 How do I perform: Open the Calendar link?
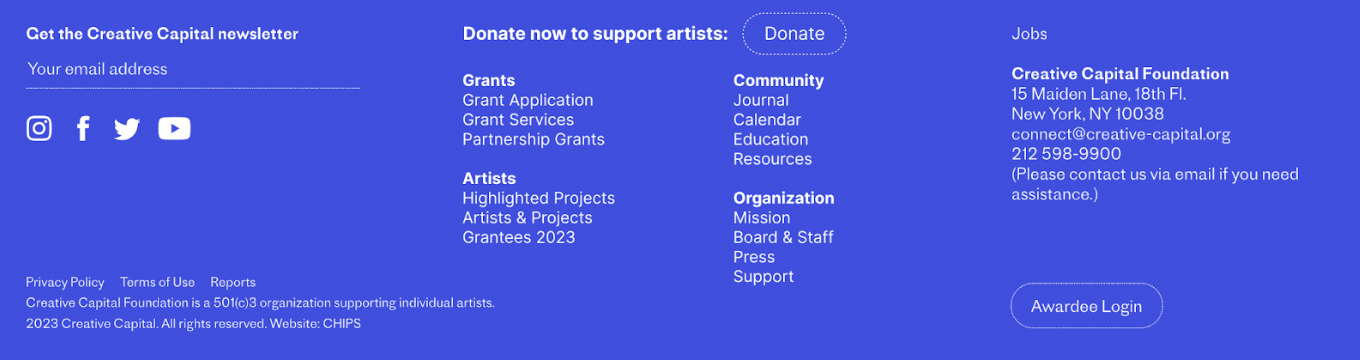click(x=767, y=120)
